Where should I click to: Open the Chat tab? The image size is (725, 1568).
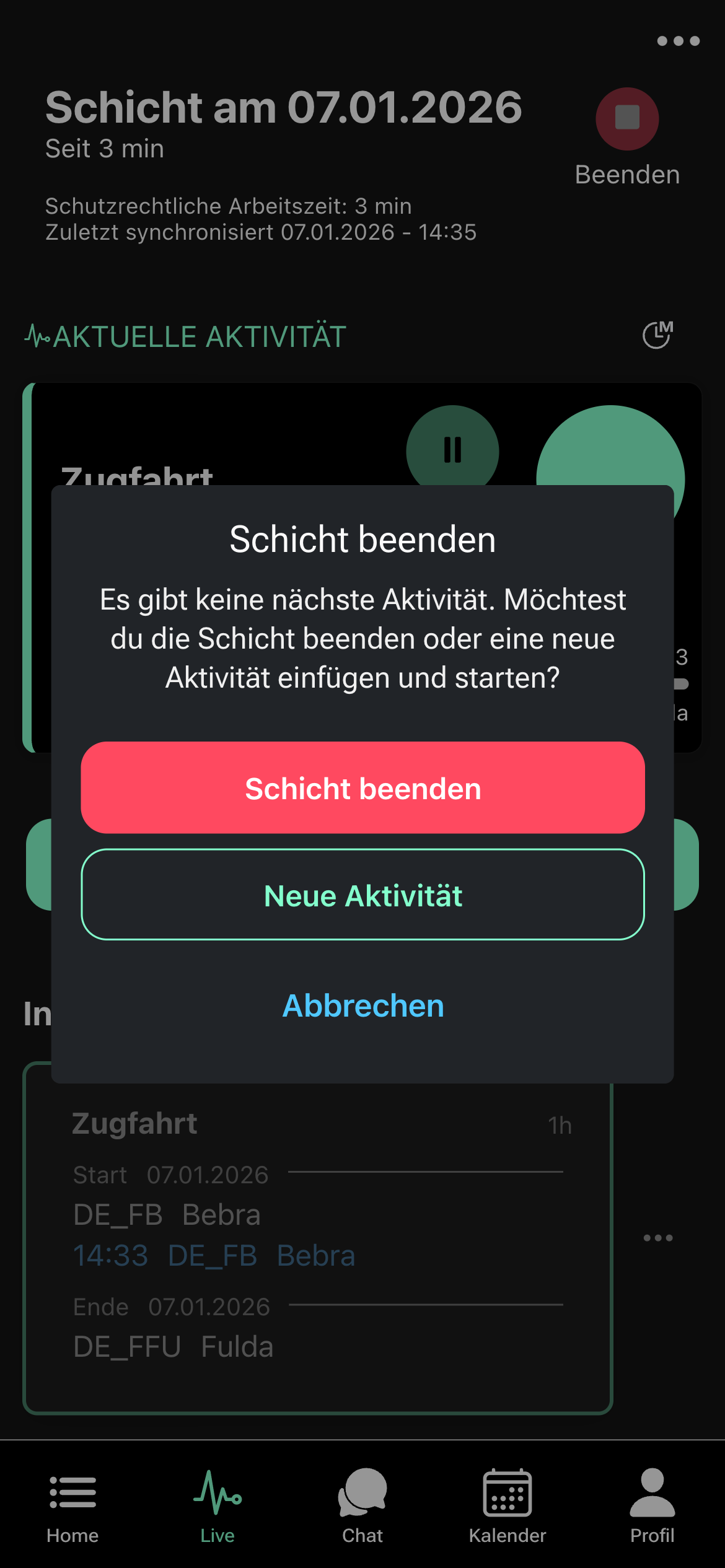362,1505
